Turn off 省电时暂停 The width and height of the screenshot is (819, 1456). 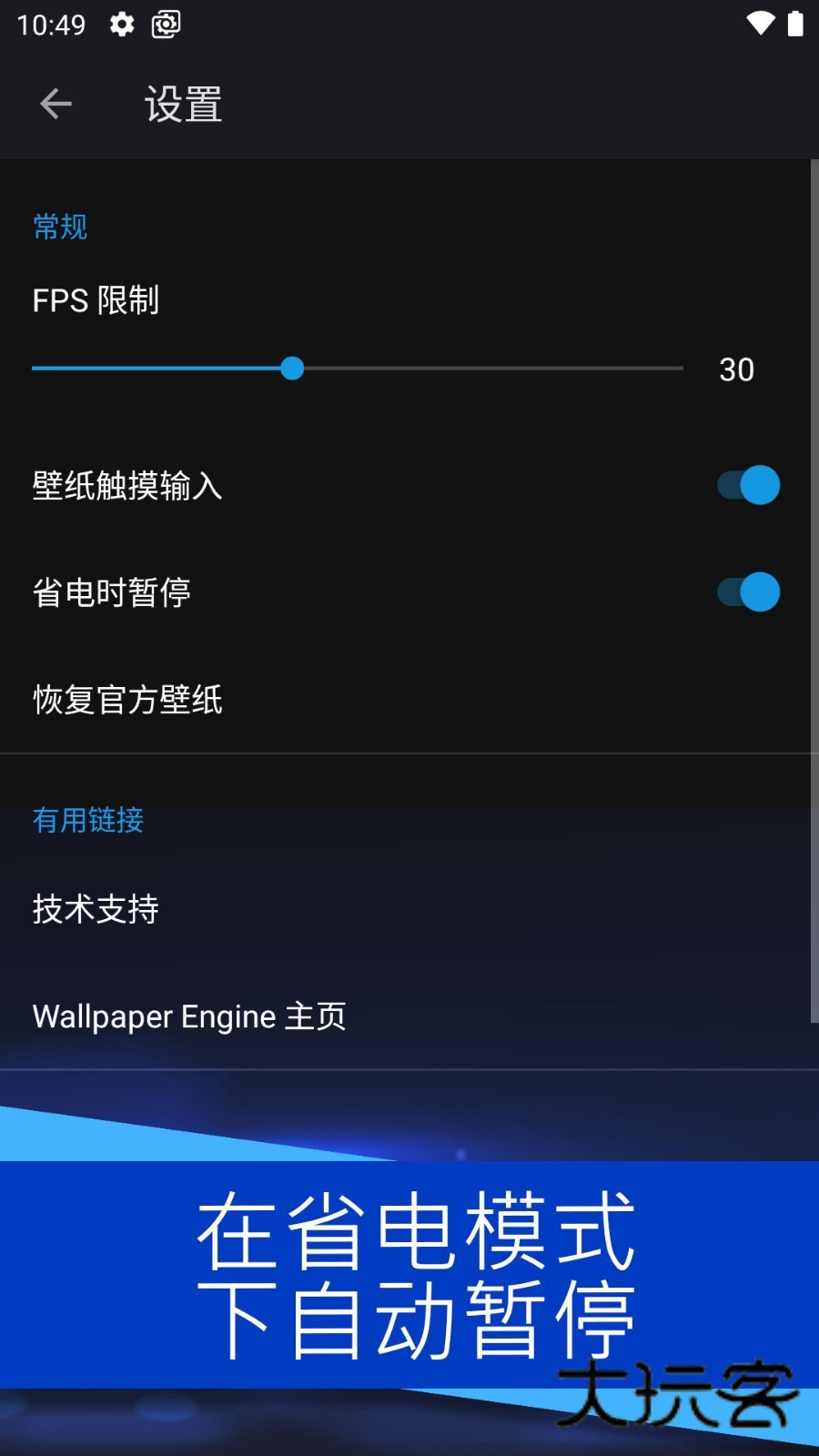(x=748, y=591)
